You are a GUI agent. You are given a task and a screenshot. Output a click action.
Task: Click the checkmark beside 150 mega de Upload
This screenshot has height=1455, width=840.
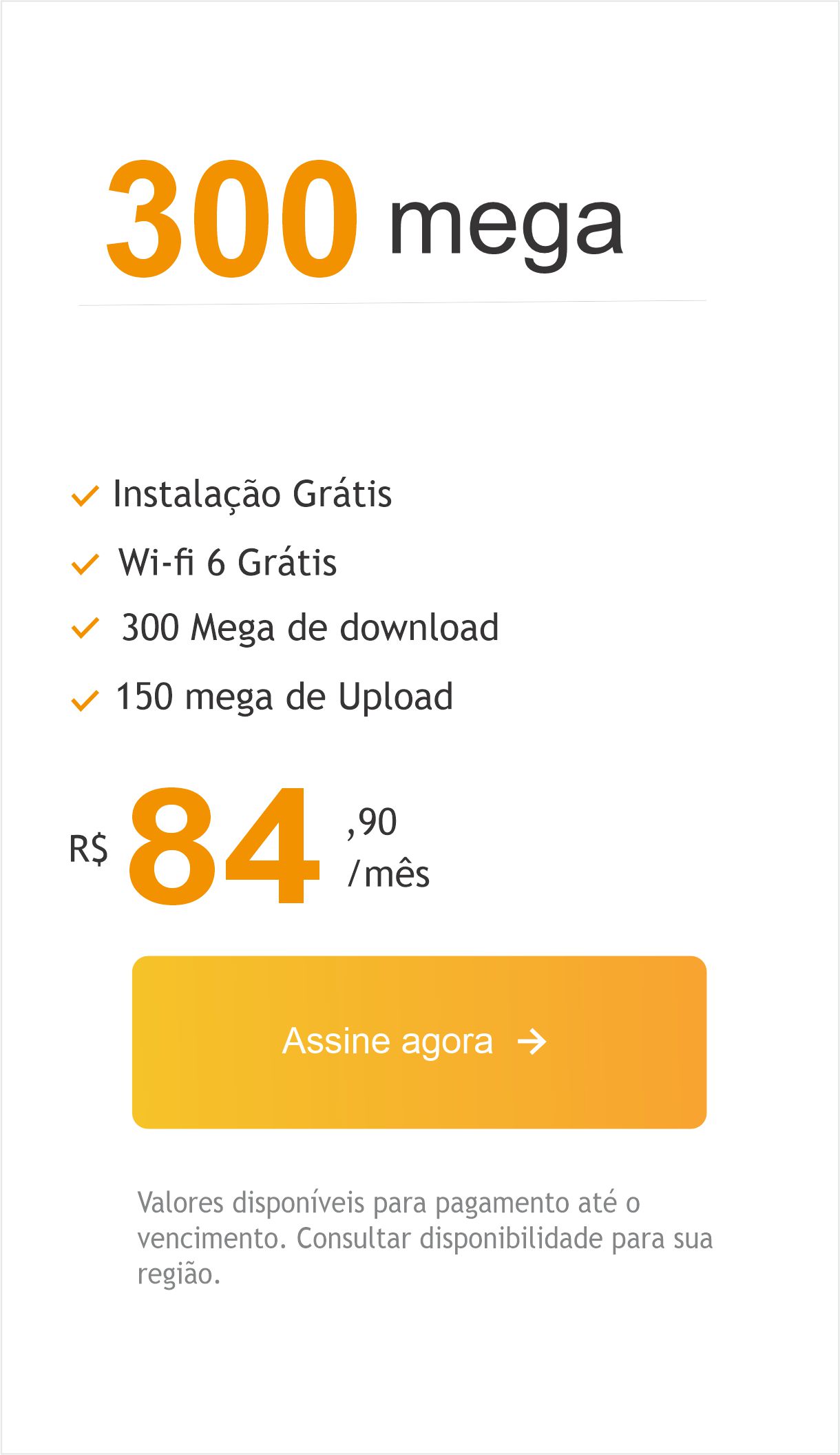(85, 699)
